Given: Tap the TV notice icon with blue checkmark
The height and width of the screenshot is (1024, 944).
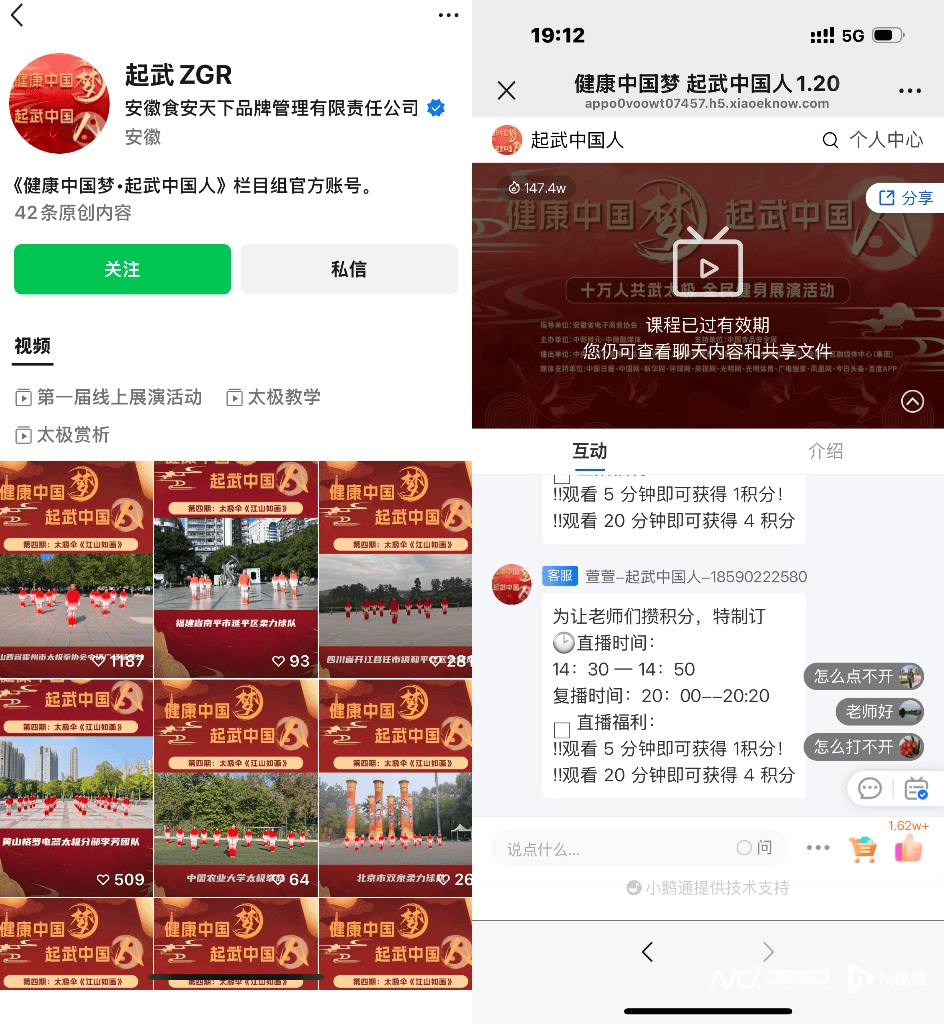Looking at the screenshot, I should 915,789.
